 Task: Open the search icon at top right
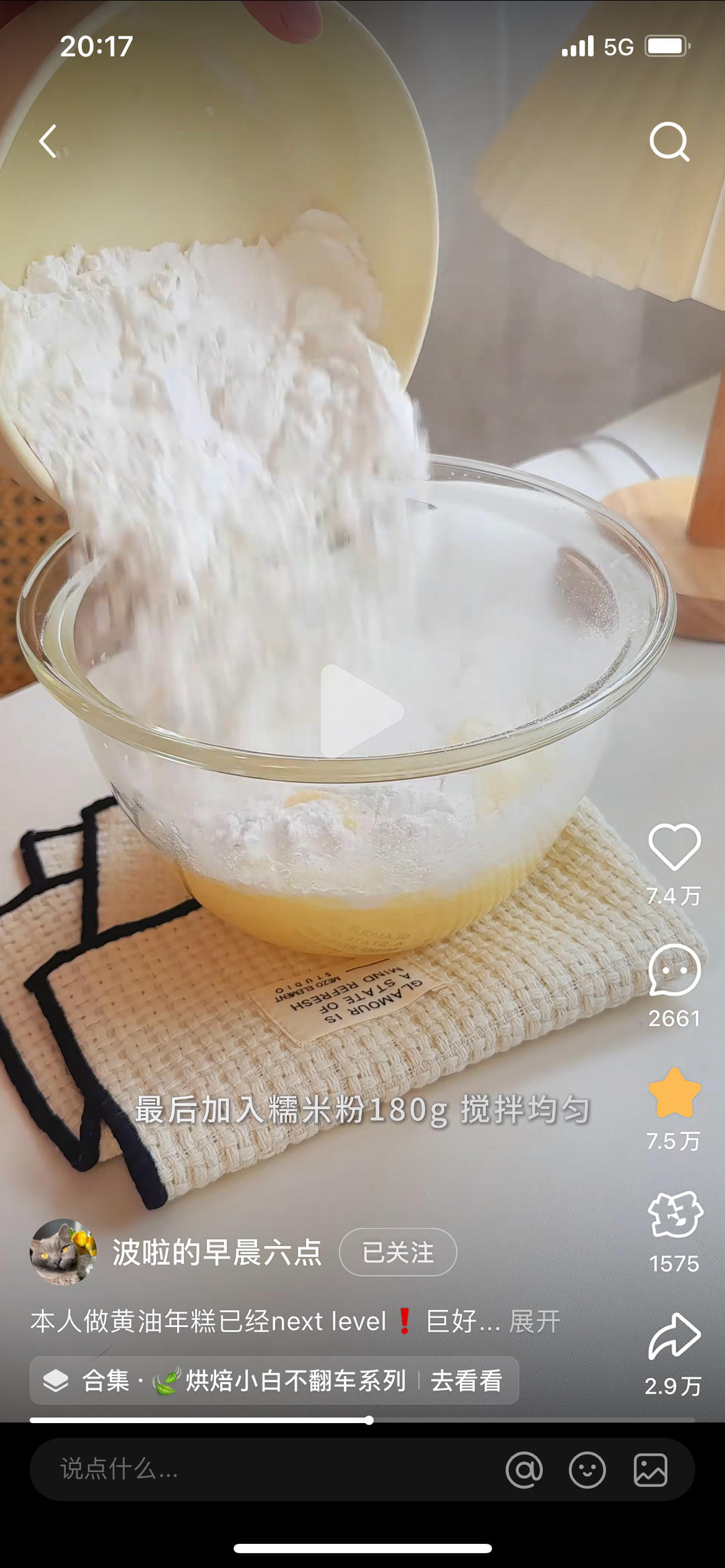tap(670, 141)
